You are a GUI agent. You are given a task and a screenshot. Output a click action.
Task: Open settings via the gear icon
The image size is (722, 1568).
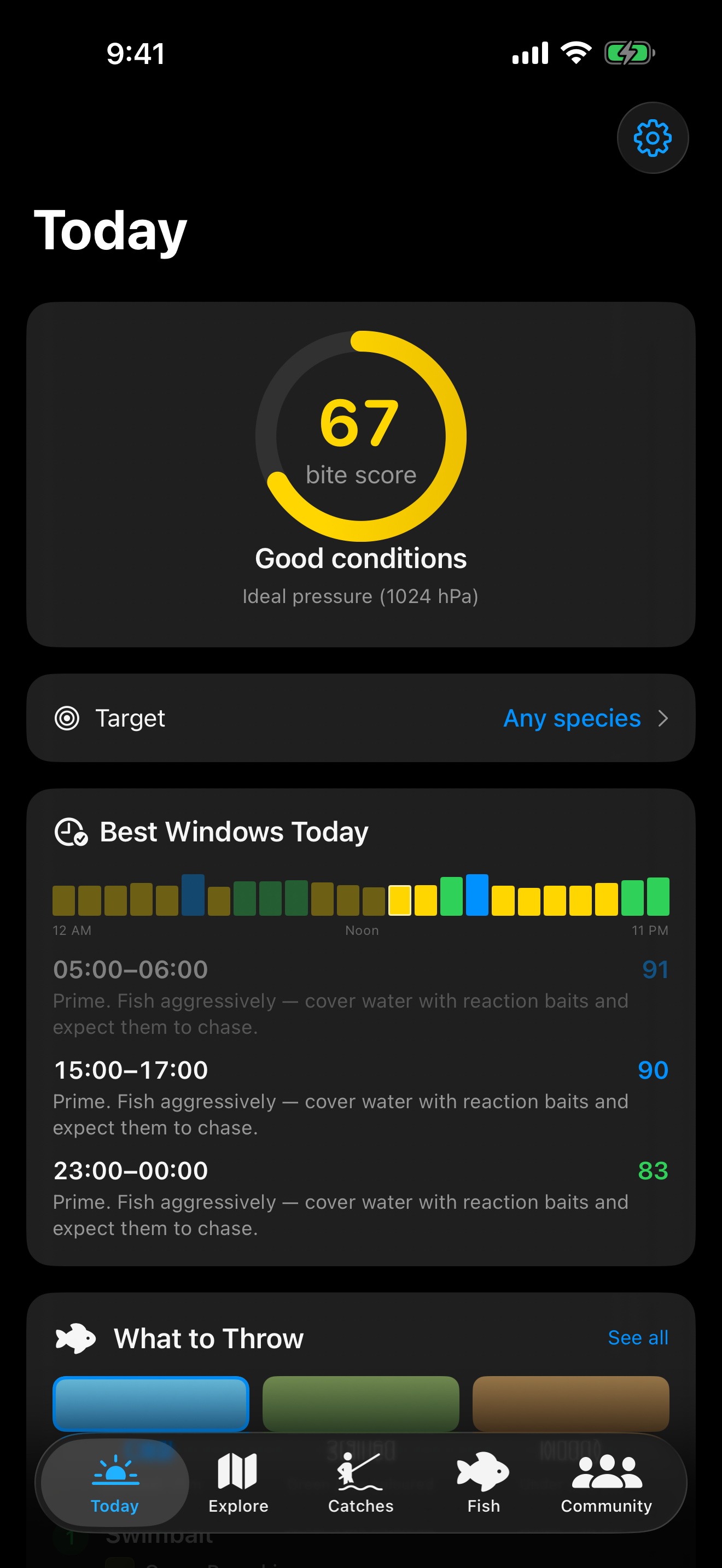click(653, 138)
